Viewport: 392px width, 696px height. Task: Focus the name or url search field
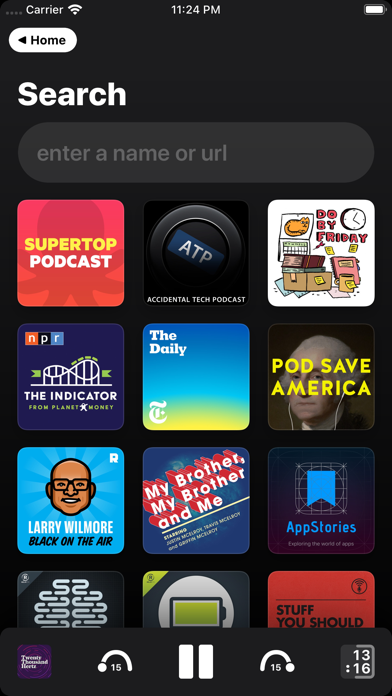point(196,153)
